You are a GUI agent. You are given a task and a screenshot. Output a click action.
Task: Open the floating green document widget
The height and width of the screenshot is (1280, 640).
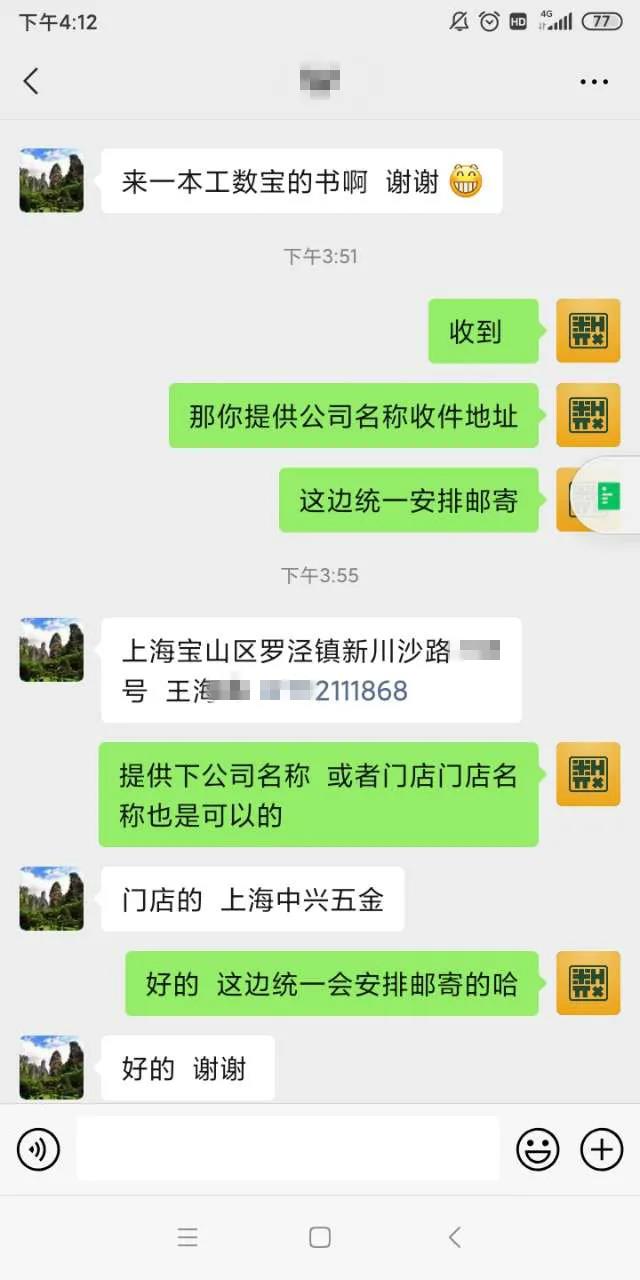[x=607, y=497]
